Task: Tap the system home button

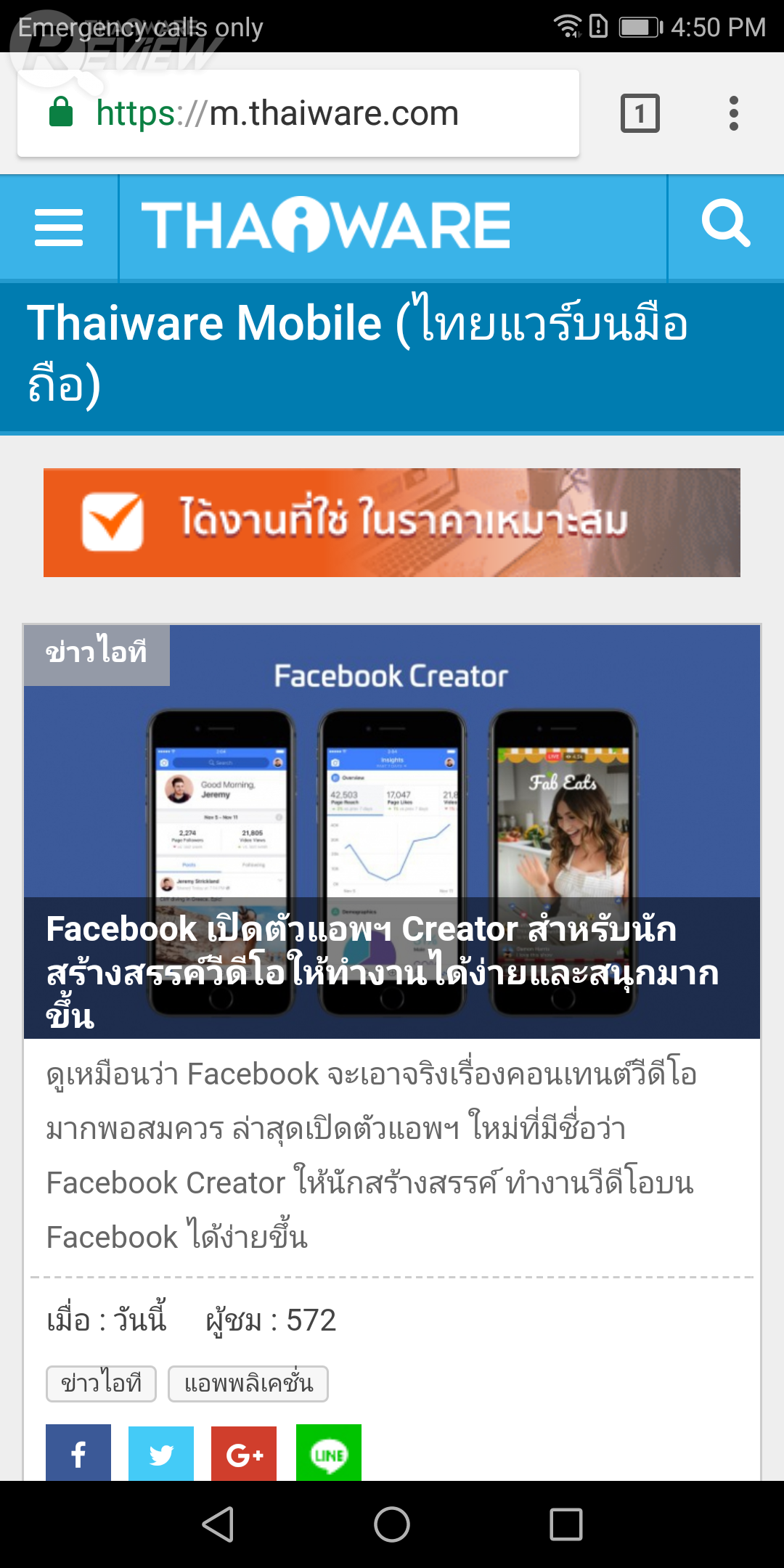Action: [x=392, y=1524]
